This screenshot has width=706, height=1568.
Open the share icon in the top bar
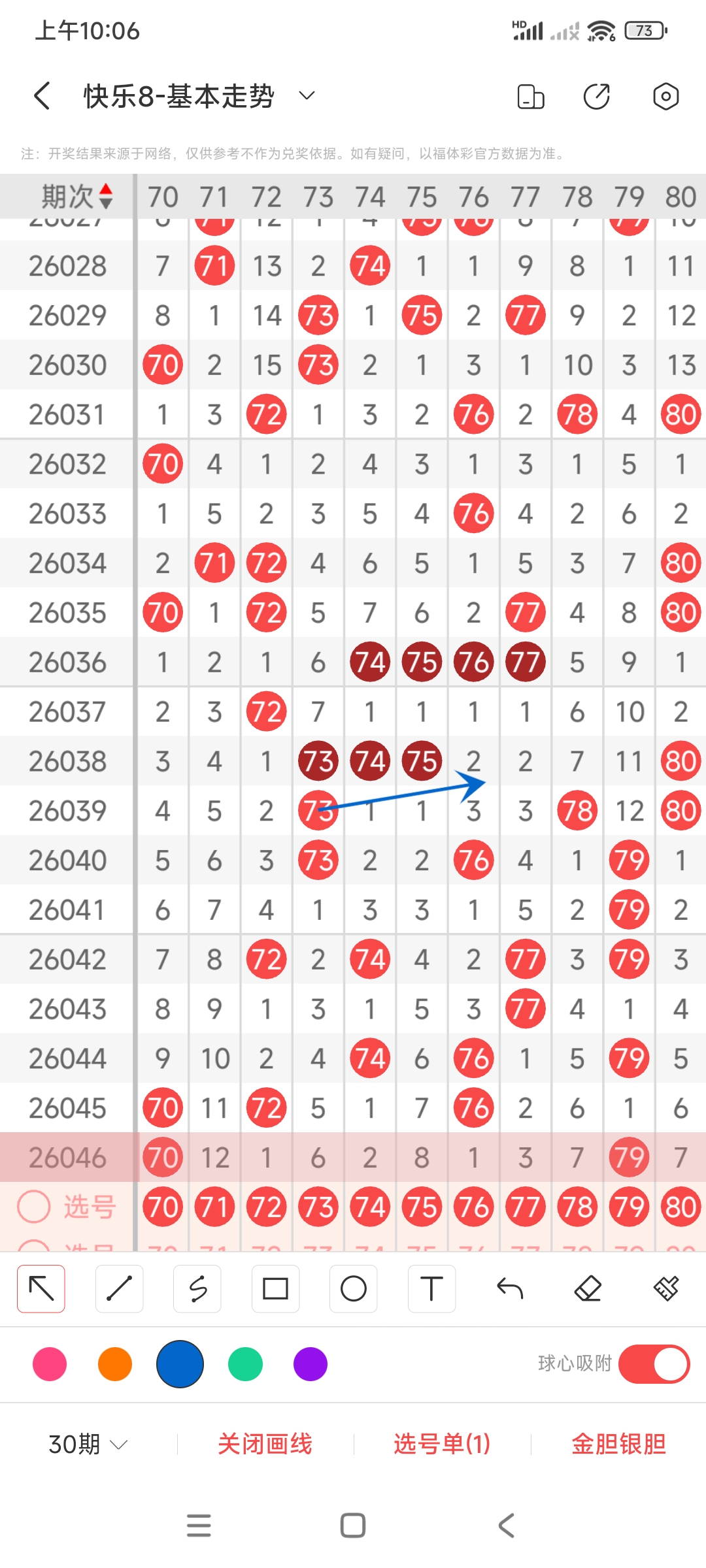(596, 97)
